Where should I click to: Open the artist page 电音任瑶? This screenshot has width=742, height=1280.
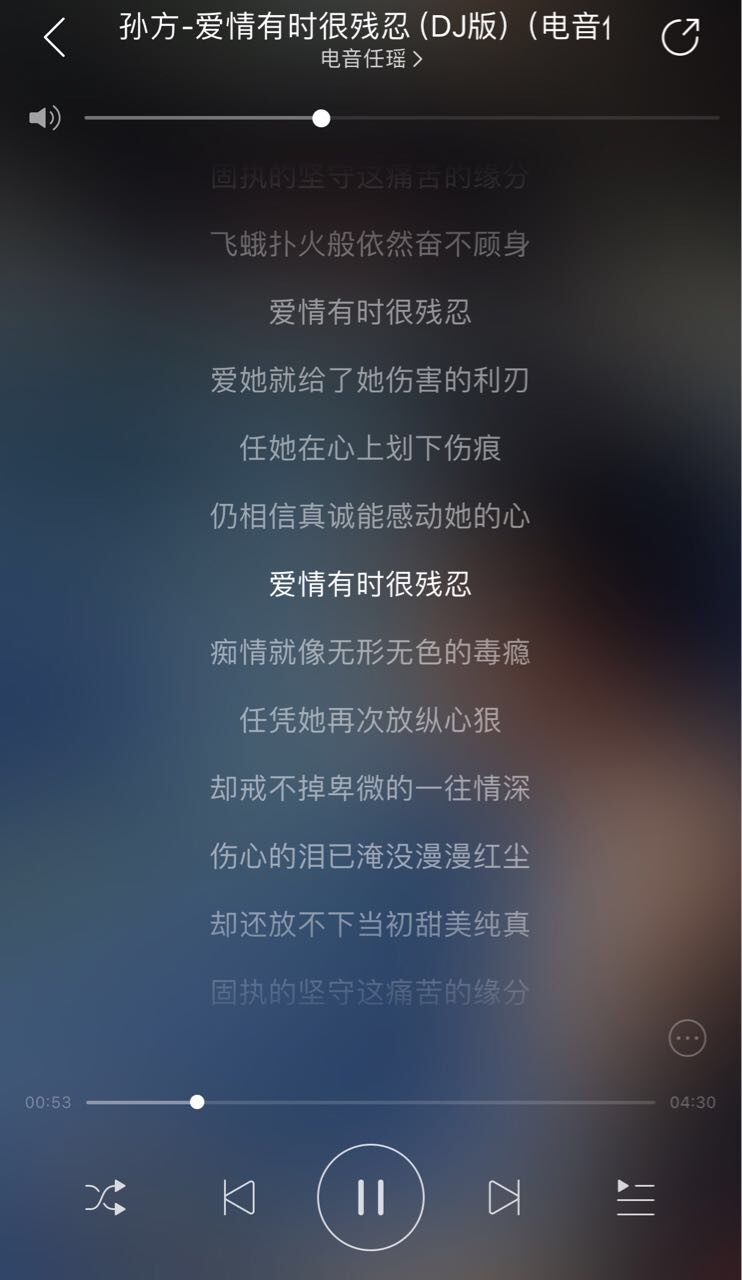(x=371, y=59)
